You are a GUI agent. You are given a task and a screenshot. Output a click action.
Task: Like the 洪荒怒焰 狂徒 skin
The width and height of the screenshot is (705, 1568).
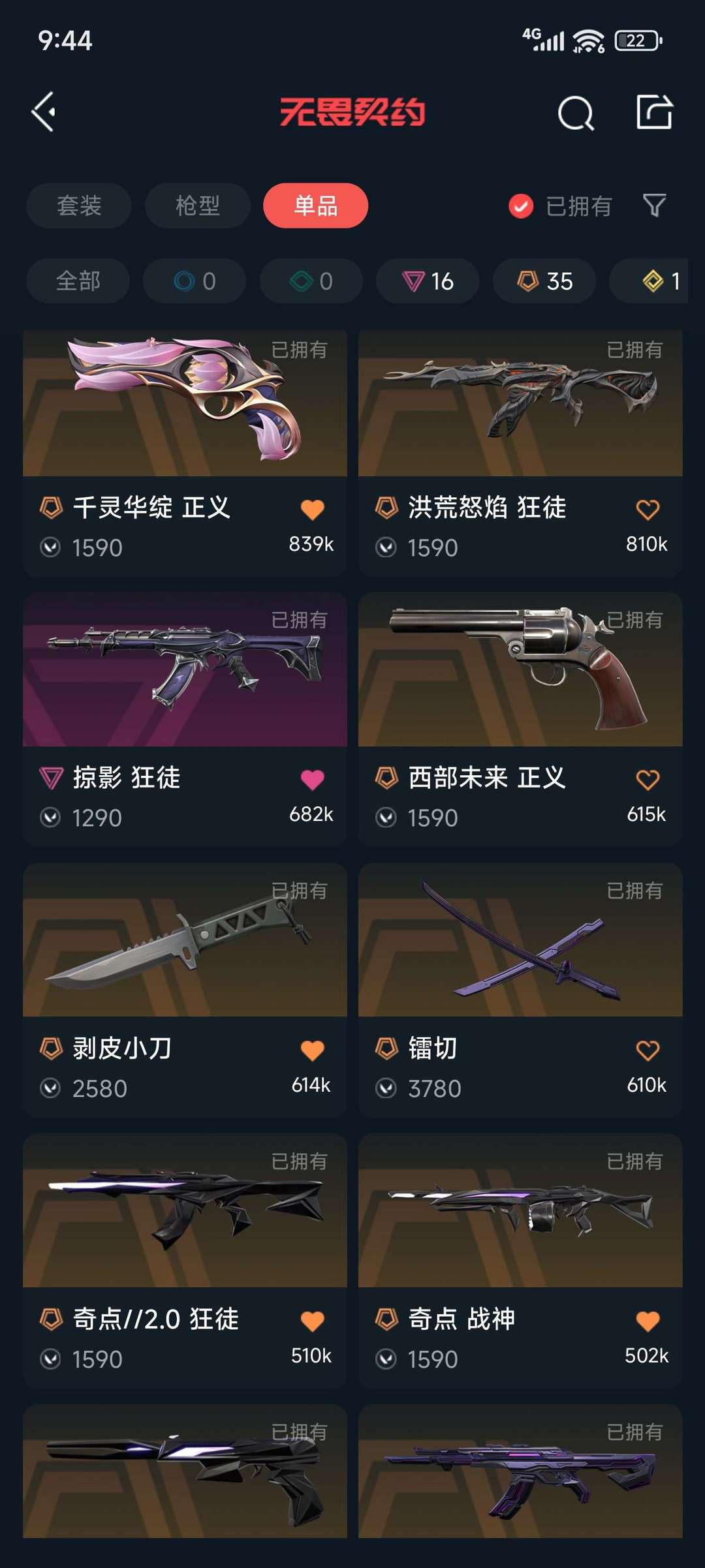pyautogui.click(x=648, y=510)
